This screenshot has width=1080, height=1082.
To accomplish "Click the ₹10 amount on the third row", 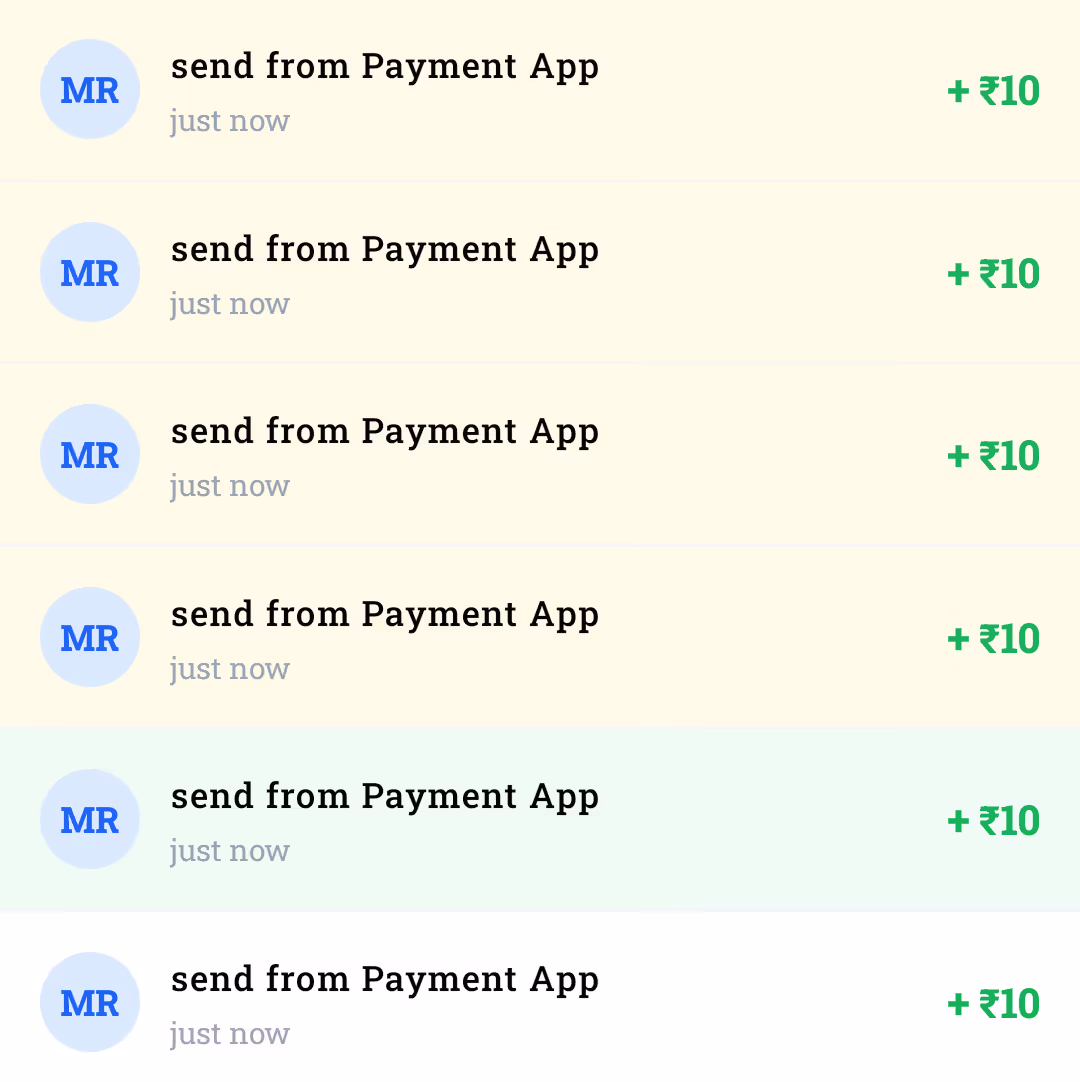I will click(992, 455).
